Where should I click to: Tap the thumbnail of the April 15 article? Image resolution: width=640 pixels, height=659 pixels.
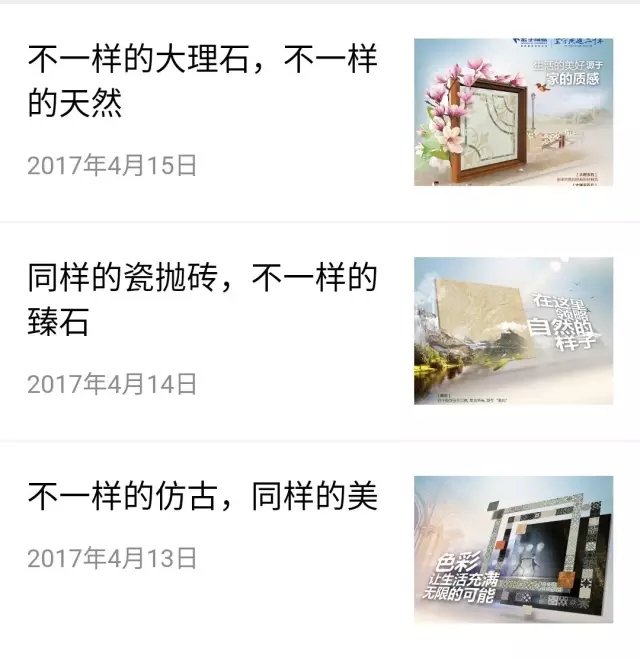pos(513,112)
